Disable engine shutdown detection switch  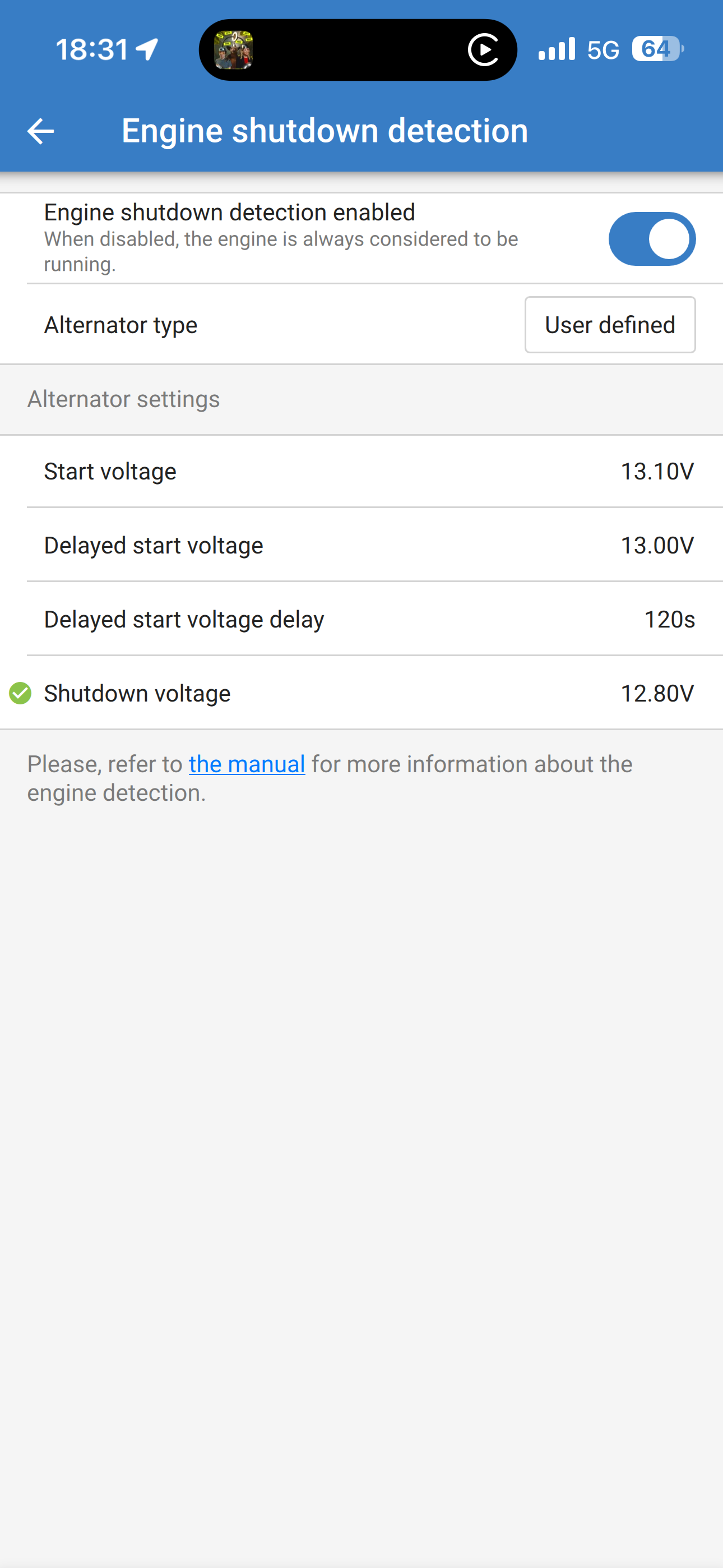point(651,238)
